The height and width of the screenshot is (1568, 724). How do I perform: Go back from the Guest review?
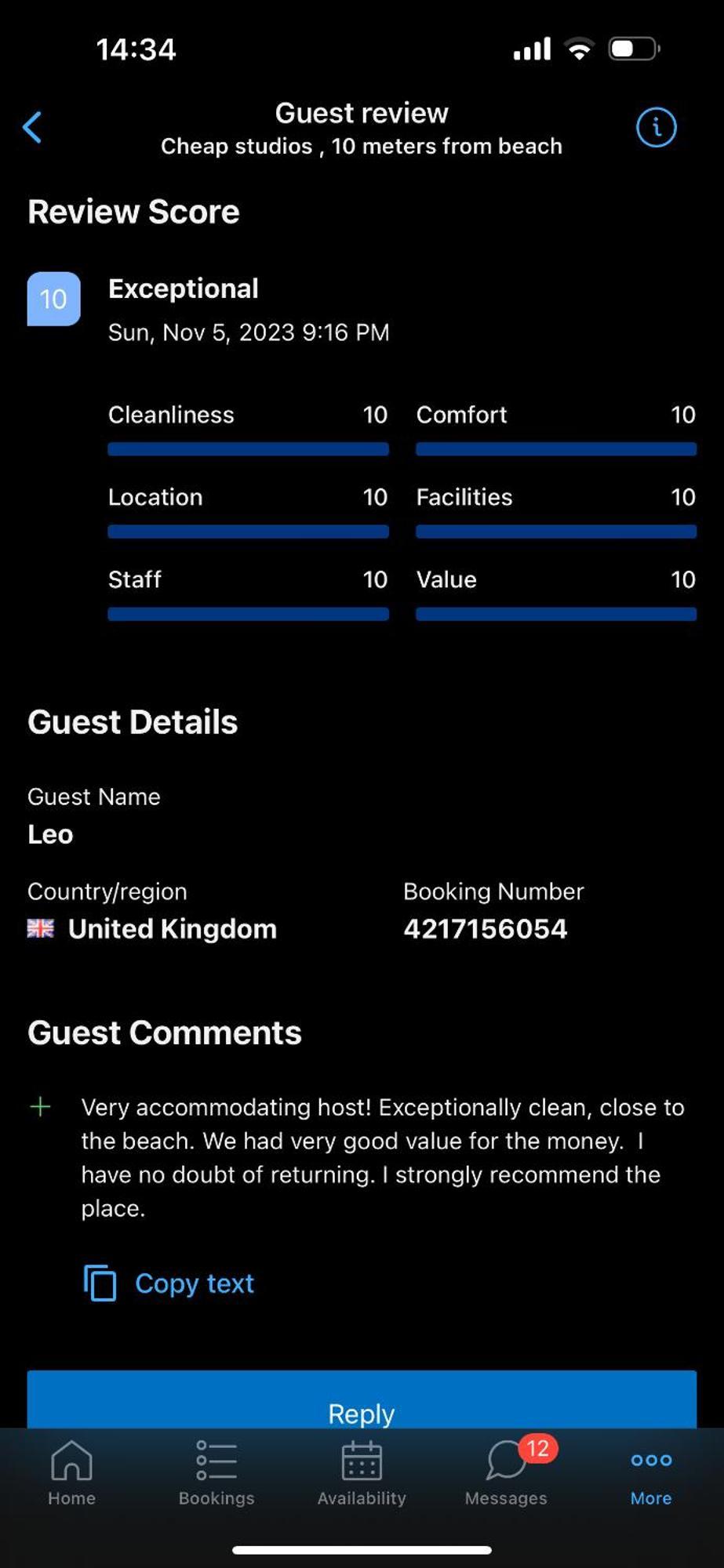[x=32, y=127]
